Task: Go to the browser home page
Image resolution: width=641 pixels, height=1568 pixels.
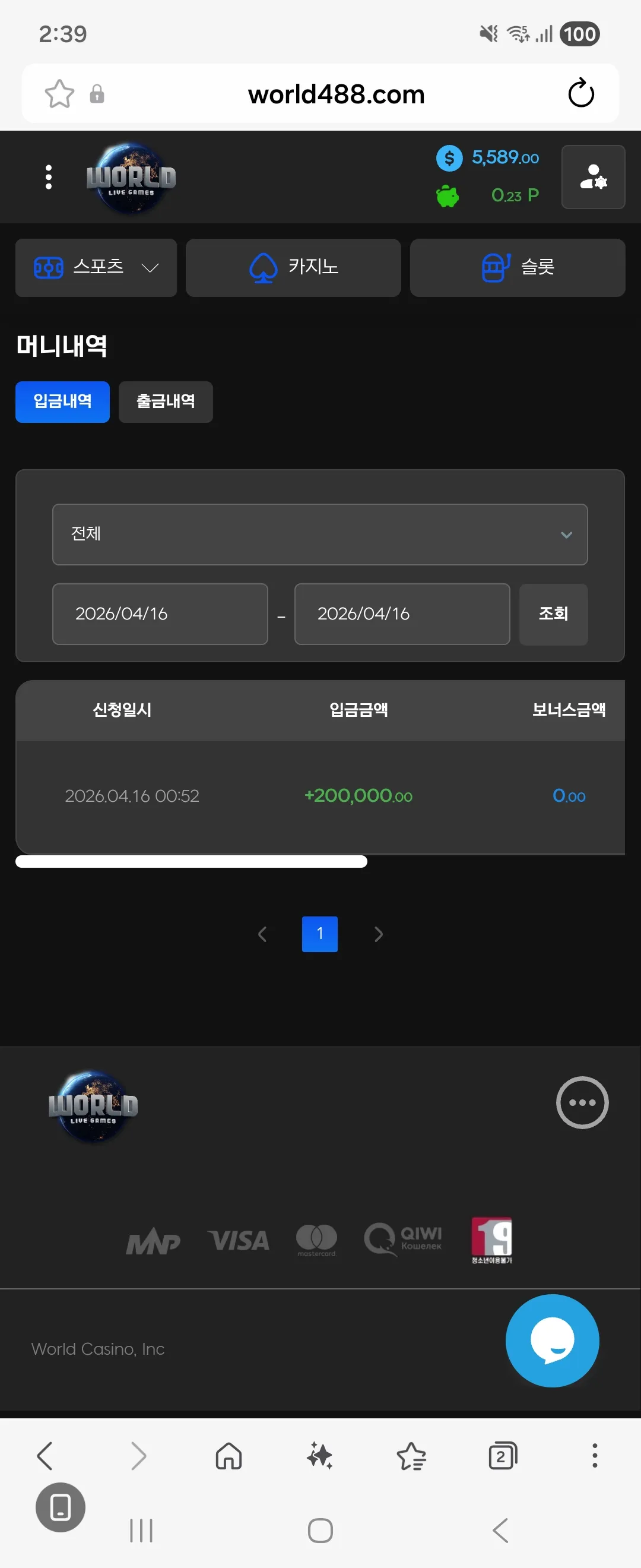Action: pos(229,1456)
